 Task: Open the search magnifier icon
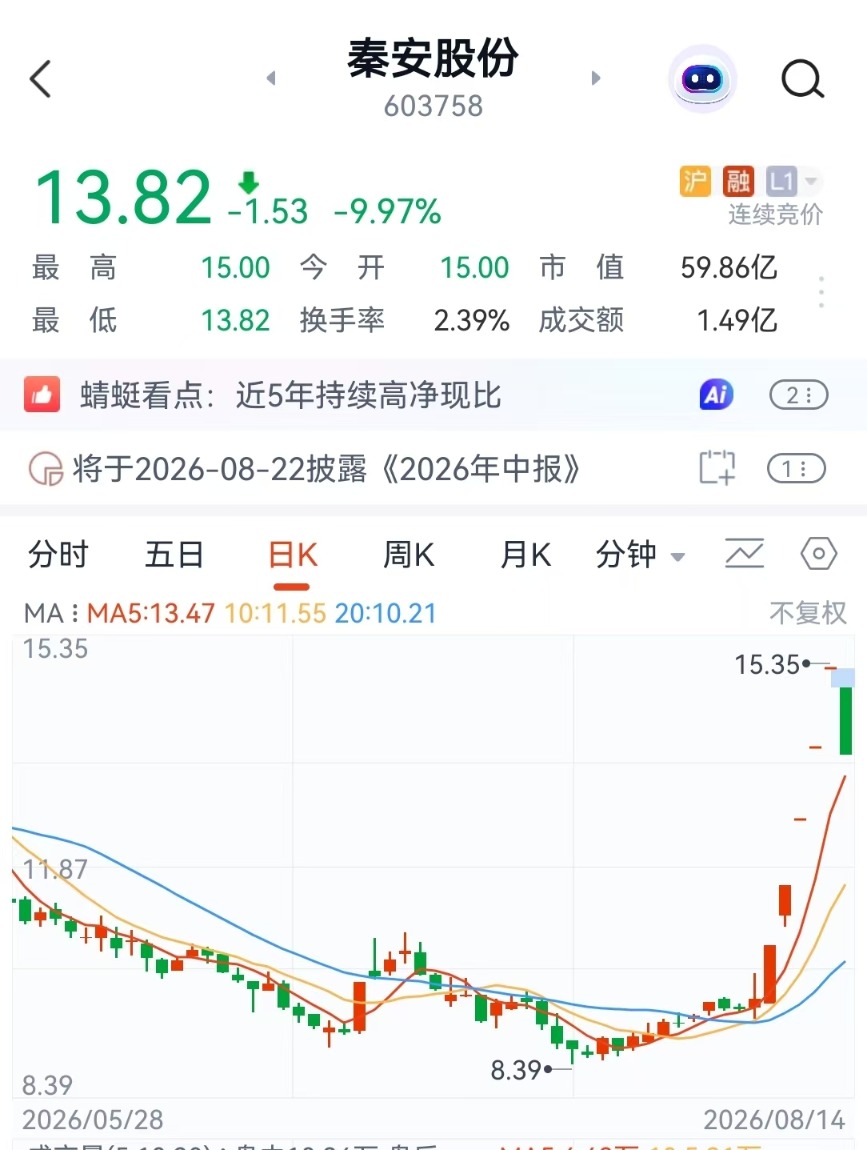tap(802, 78)
